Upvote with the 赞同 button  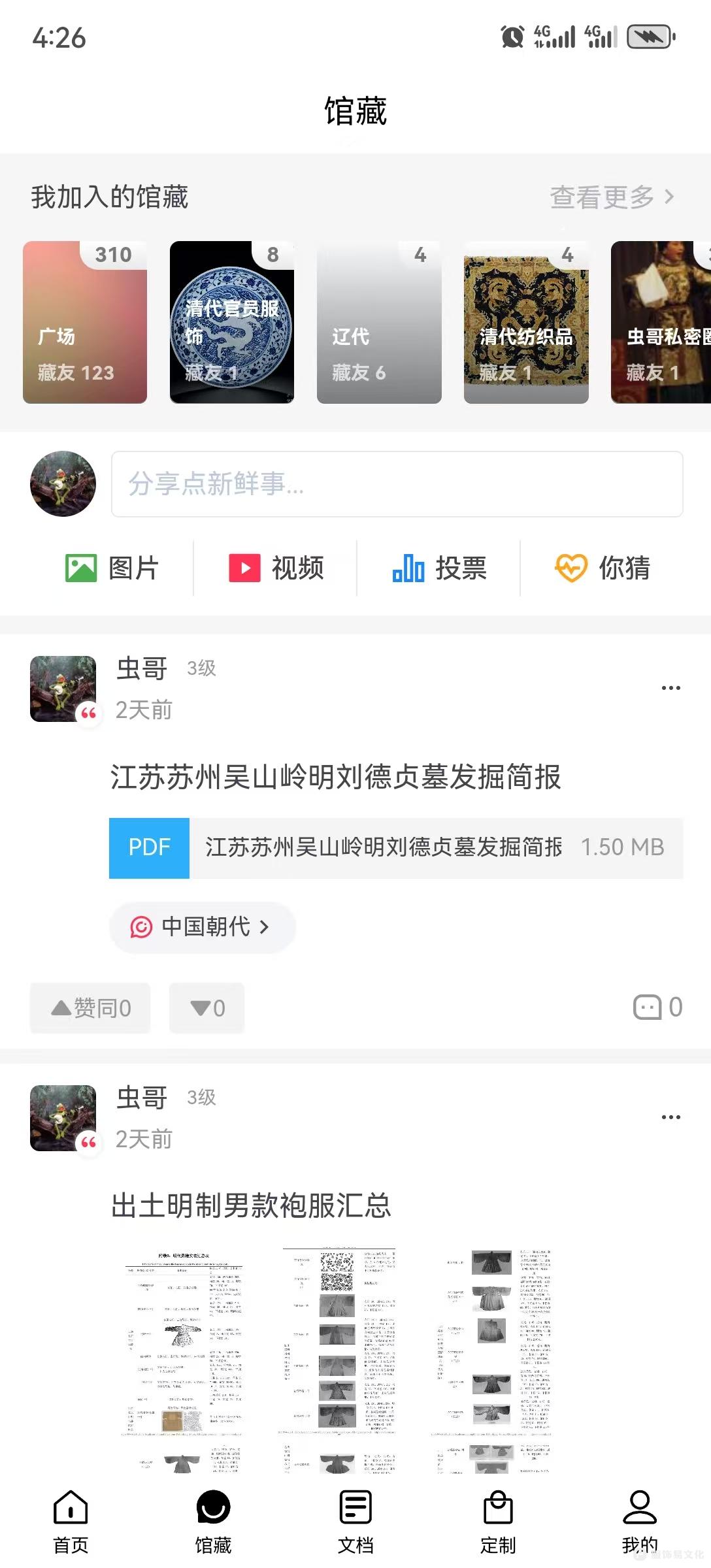point(90,1008)
